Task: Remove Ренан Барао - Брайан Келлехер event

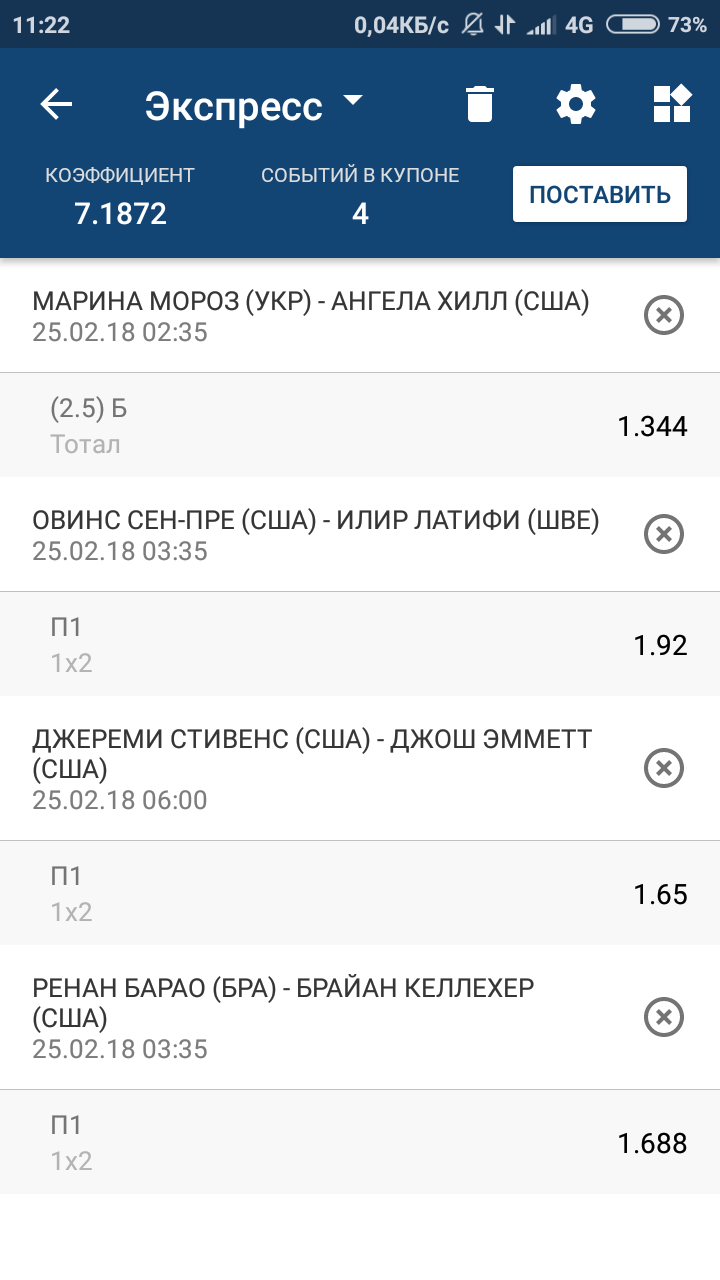Action: pyautogui.click(x=662, y=1018)
